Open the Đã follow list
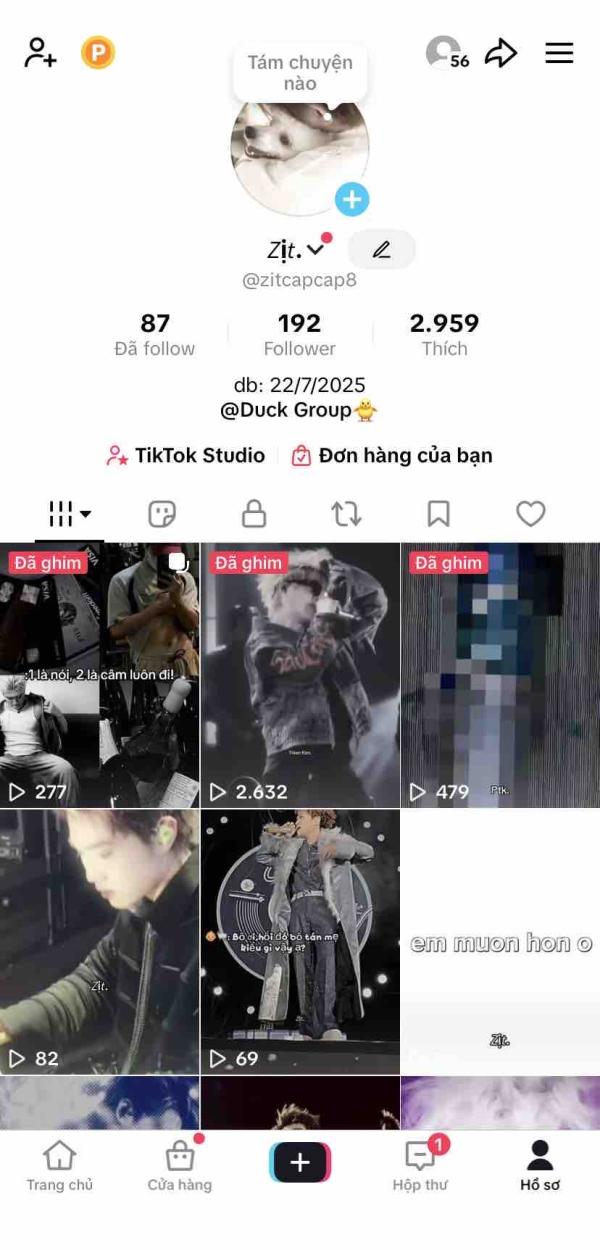 coord(155,334)
